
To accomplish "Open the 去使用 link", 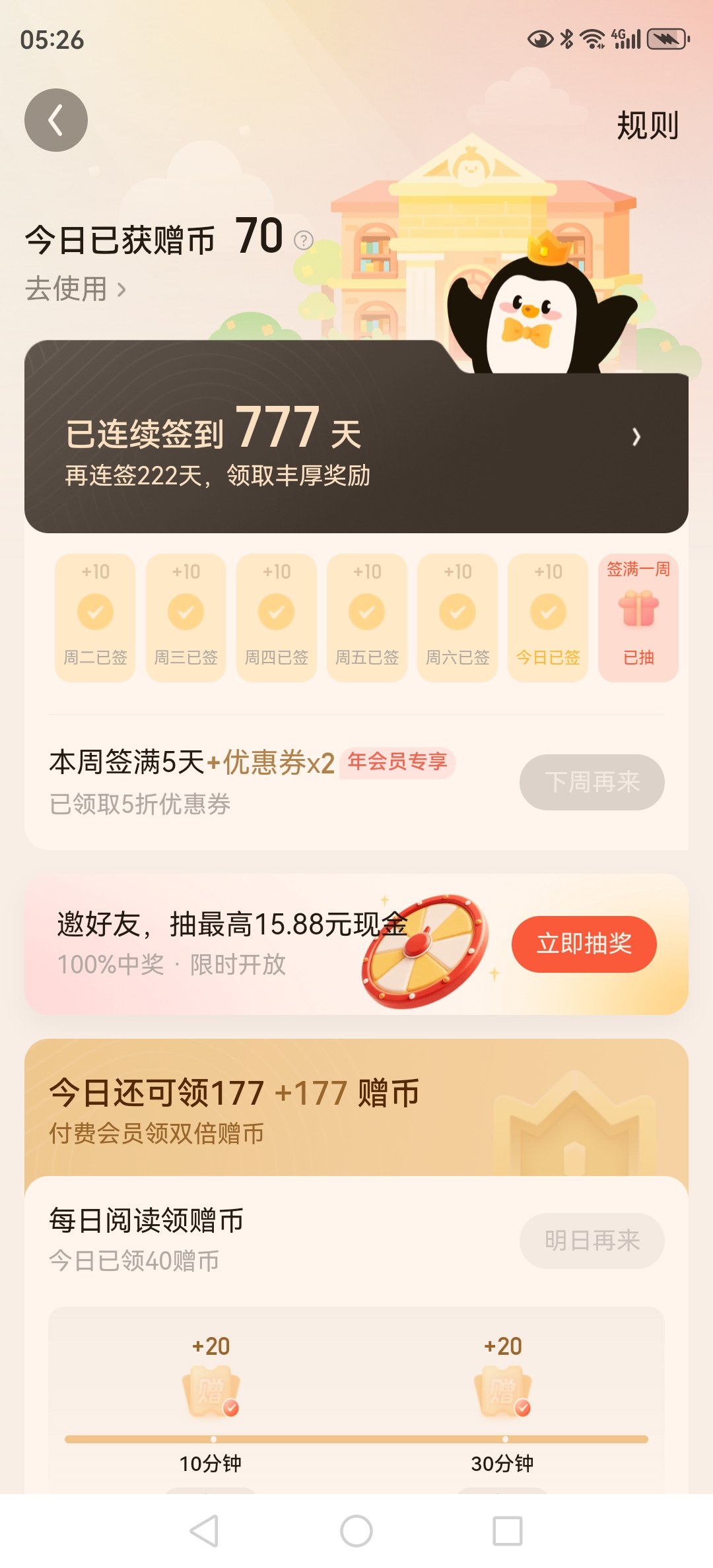I will point(75,289).
